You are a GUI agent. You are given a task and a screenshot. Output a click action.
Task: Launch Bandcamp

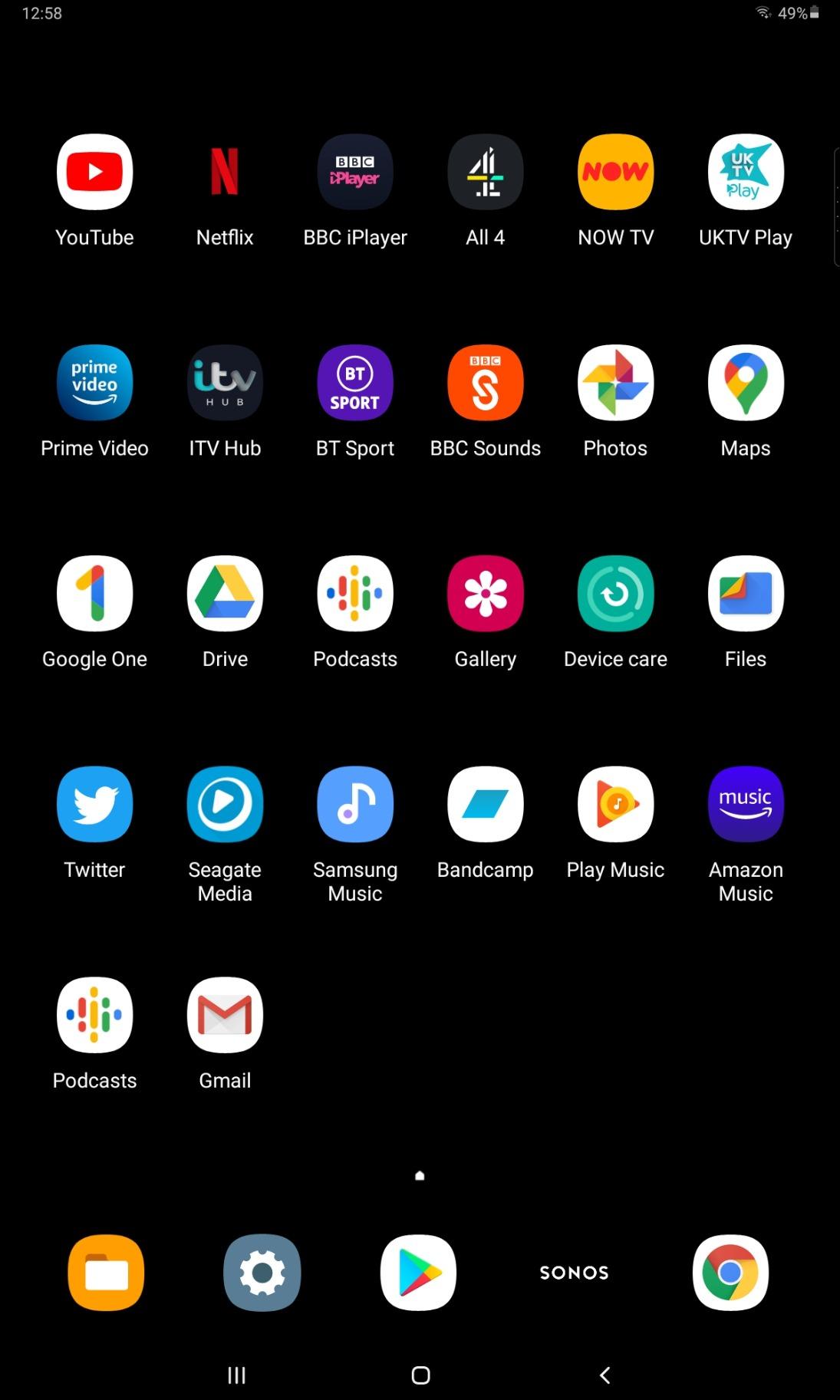click(486, 804)
